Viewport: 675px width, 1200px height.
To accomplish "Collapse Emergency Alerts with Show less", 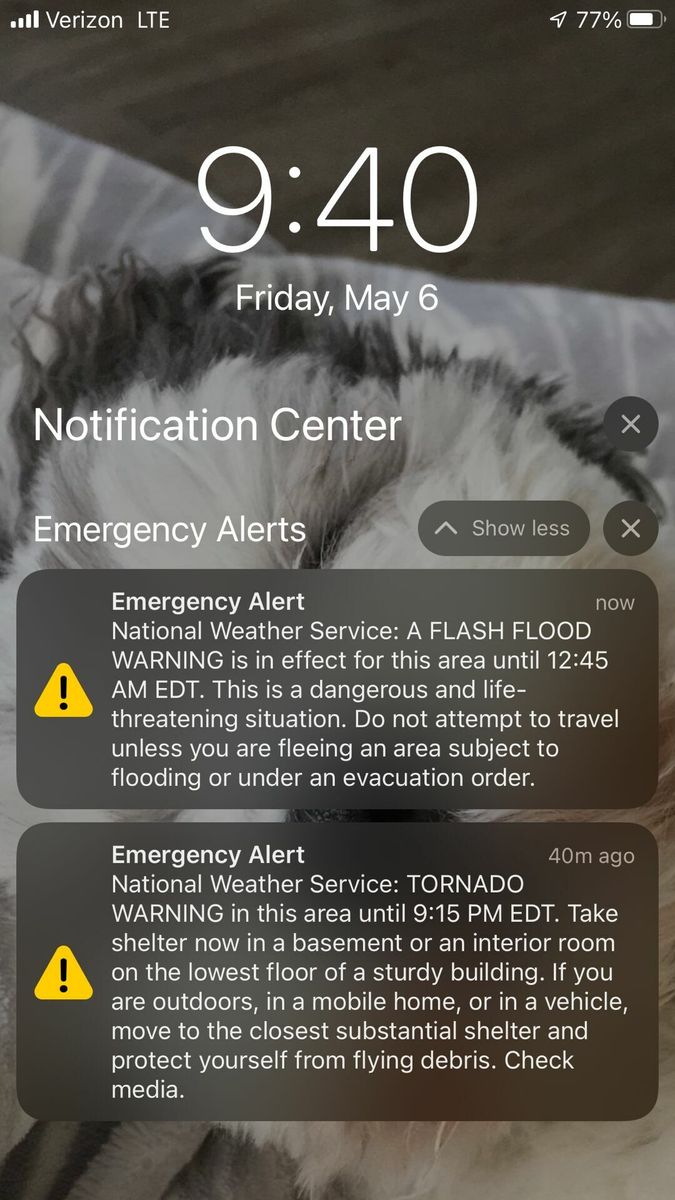I will click(503, 528).
